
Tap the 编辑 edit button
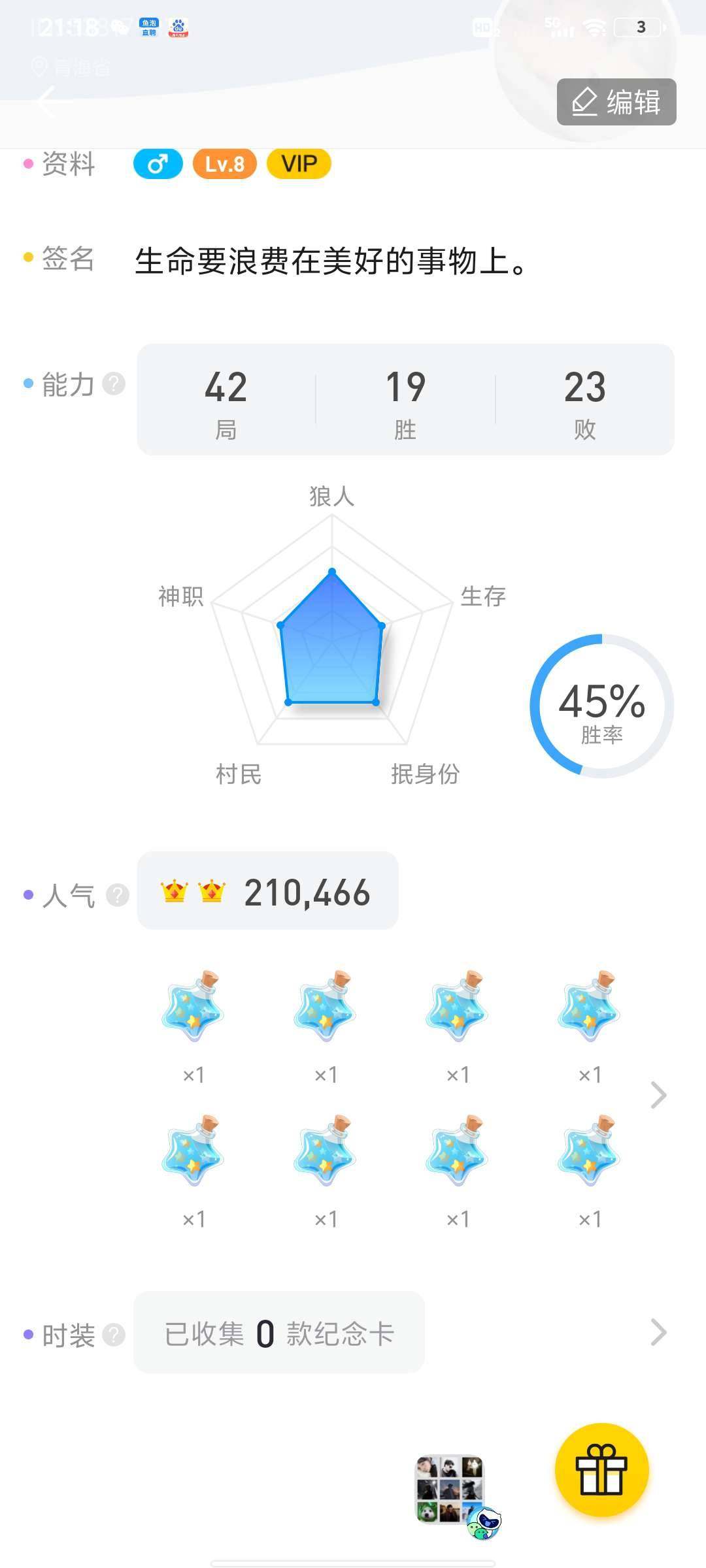tap(615, 101)
